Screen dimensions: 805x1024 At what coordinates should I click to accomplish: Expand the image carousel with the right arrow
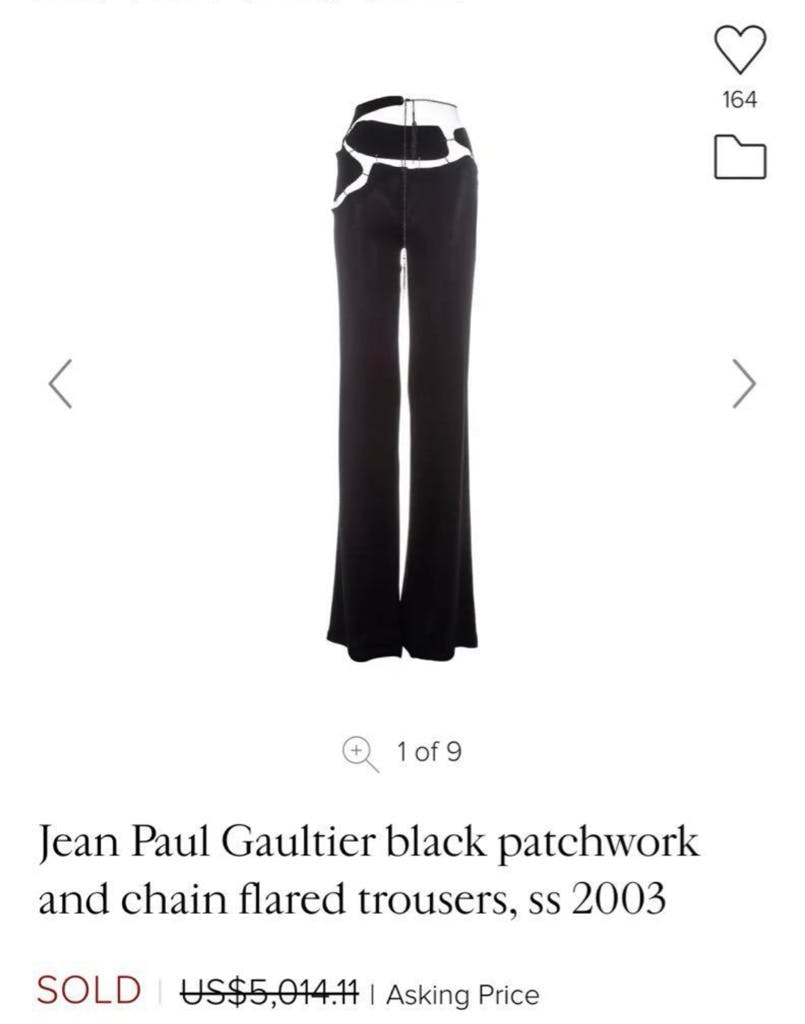tap(742, 381)
